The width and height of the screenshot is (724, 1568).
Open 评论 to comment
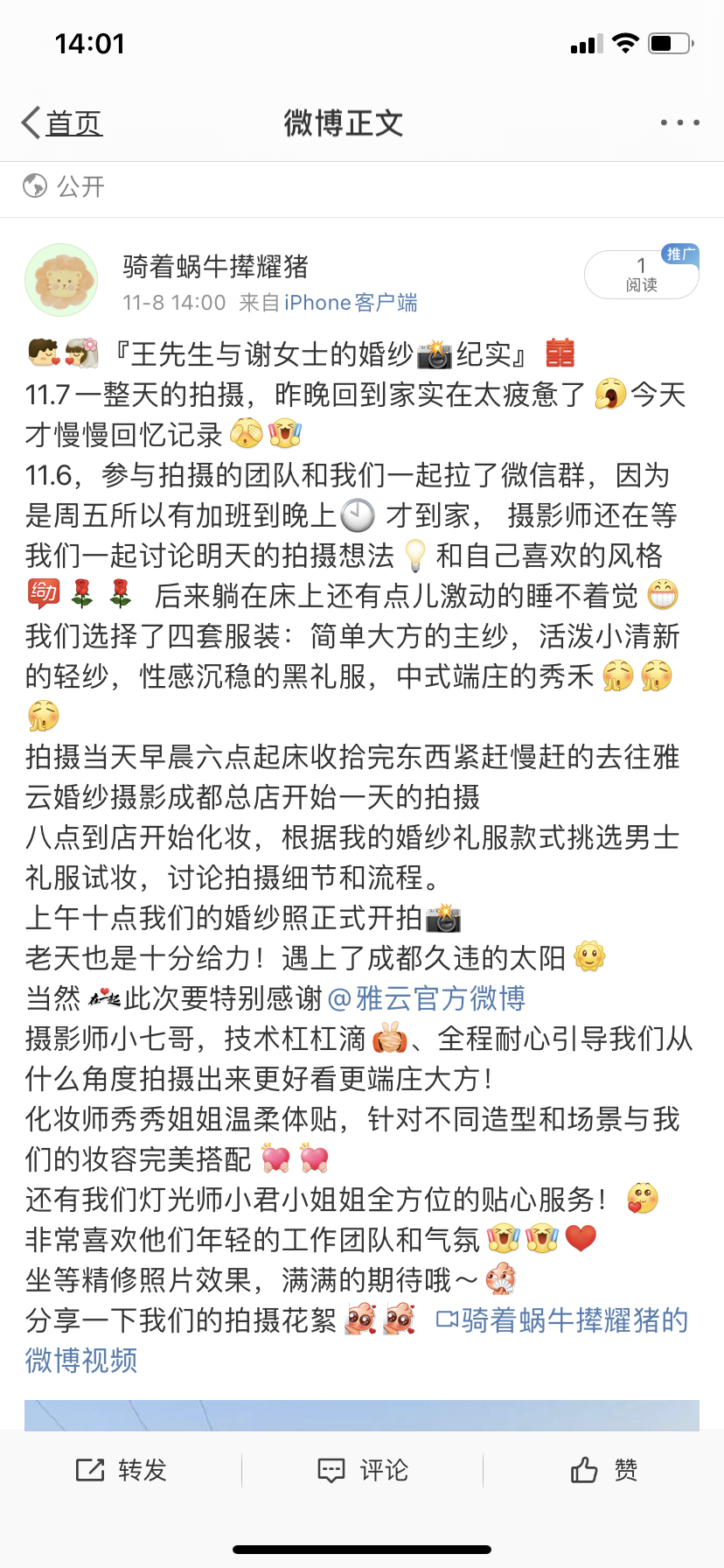(362, 1470)
